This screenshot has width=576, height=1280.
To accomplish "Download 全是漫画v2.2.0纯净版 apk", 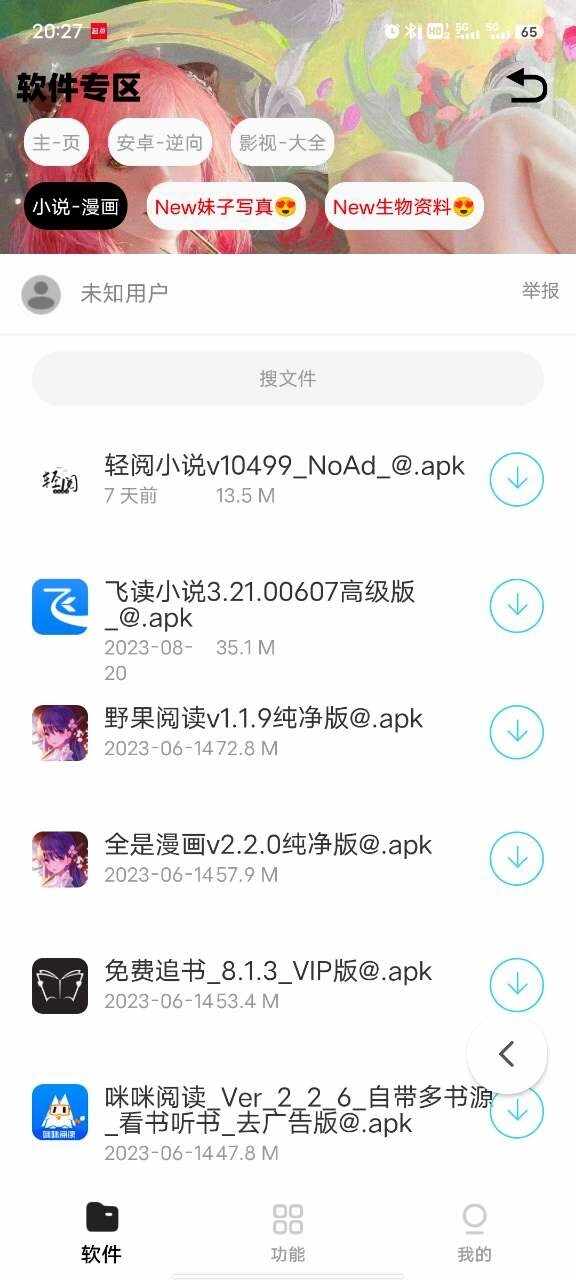I will click(x=517, y=858).
